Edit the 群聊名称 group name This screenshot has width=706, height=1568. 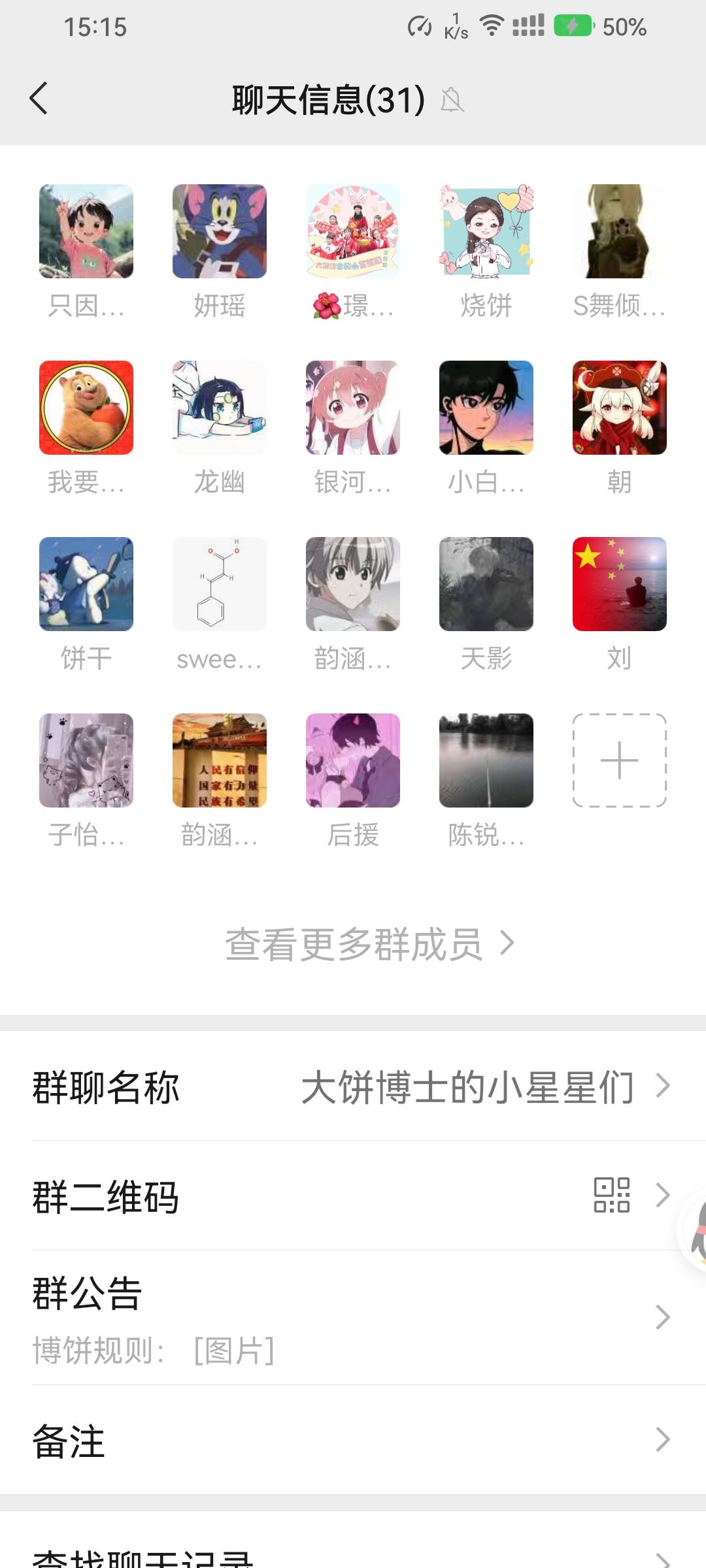click(x=353, y=1086)
